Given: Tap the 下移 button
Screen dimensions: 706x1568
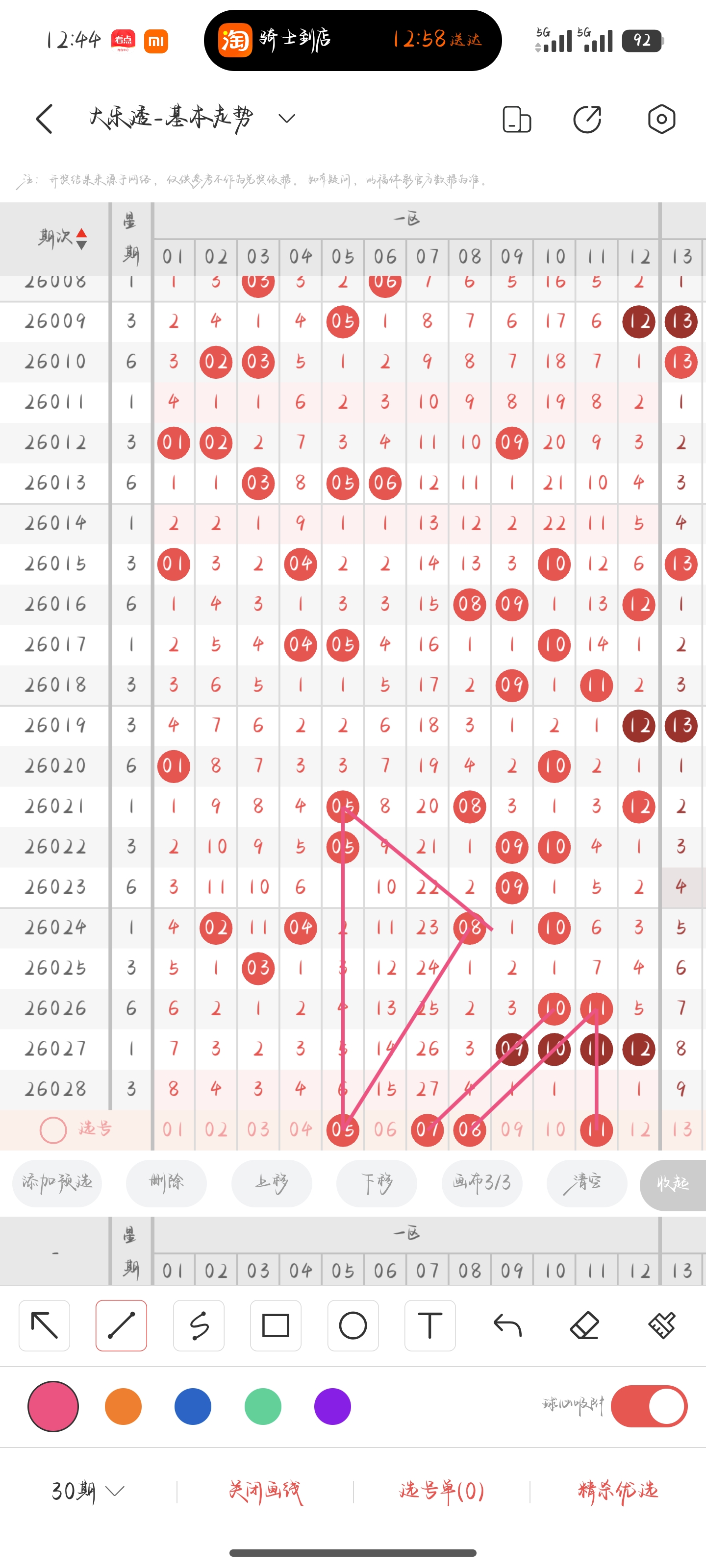Looking at the screenshot, I should click(377, 1183).
